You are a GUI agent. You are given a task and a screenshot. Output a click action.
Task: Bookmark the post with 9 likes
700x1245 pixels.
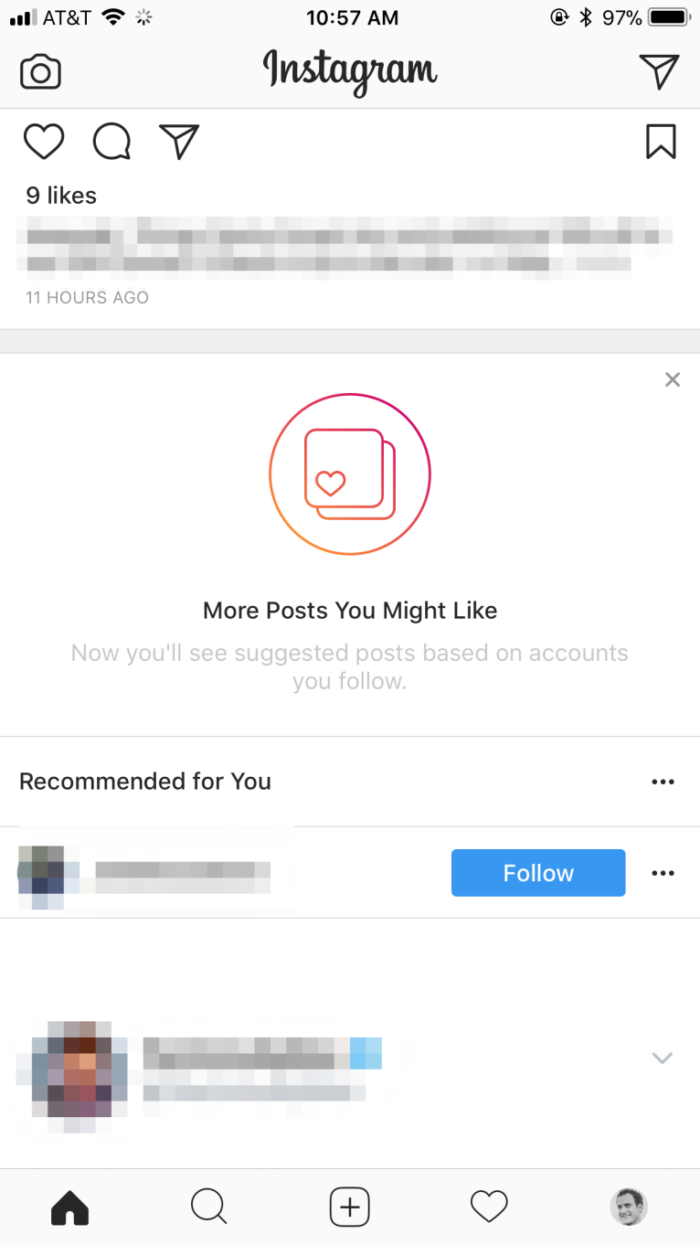click(x=660, y=142)
